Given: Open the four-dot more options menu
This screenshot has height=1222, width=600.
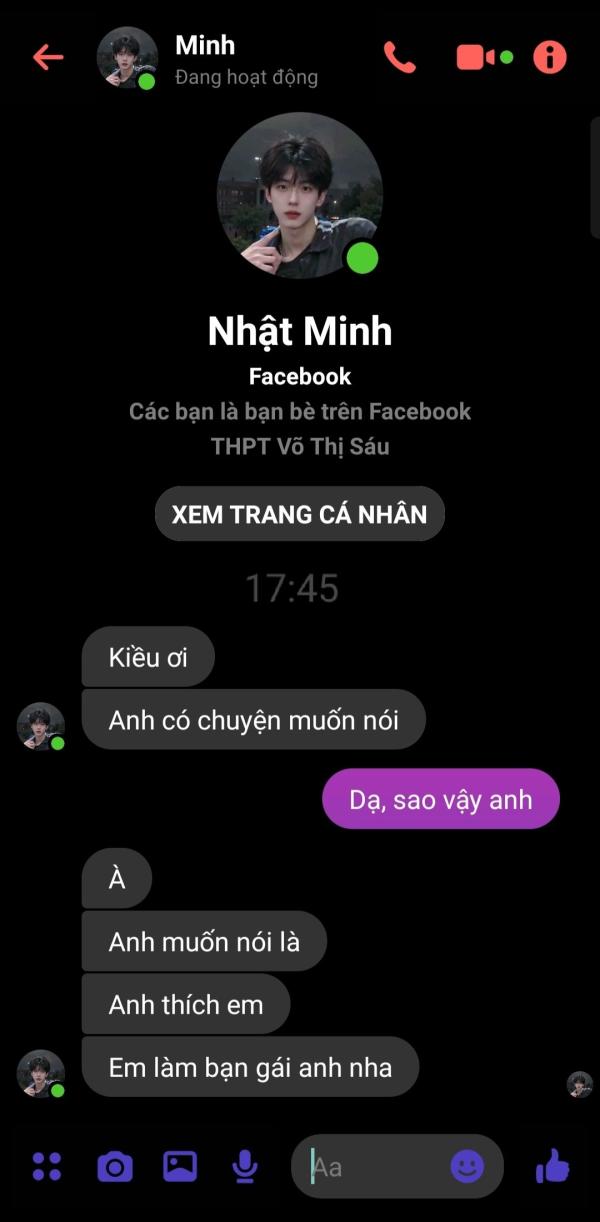Looking at the screenshot, I should click(x=47, y=1166).
